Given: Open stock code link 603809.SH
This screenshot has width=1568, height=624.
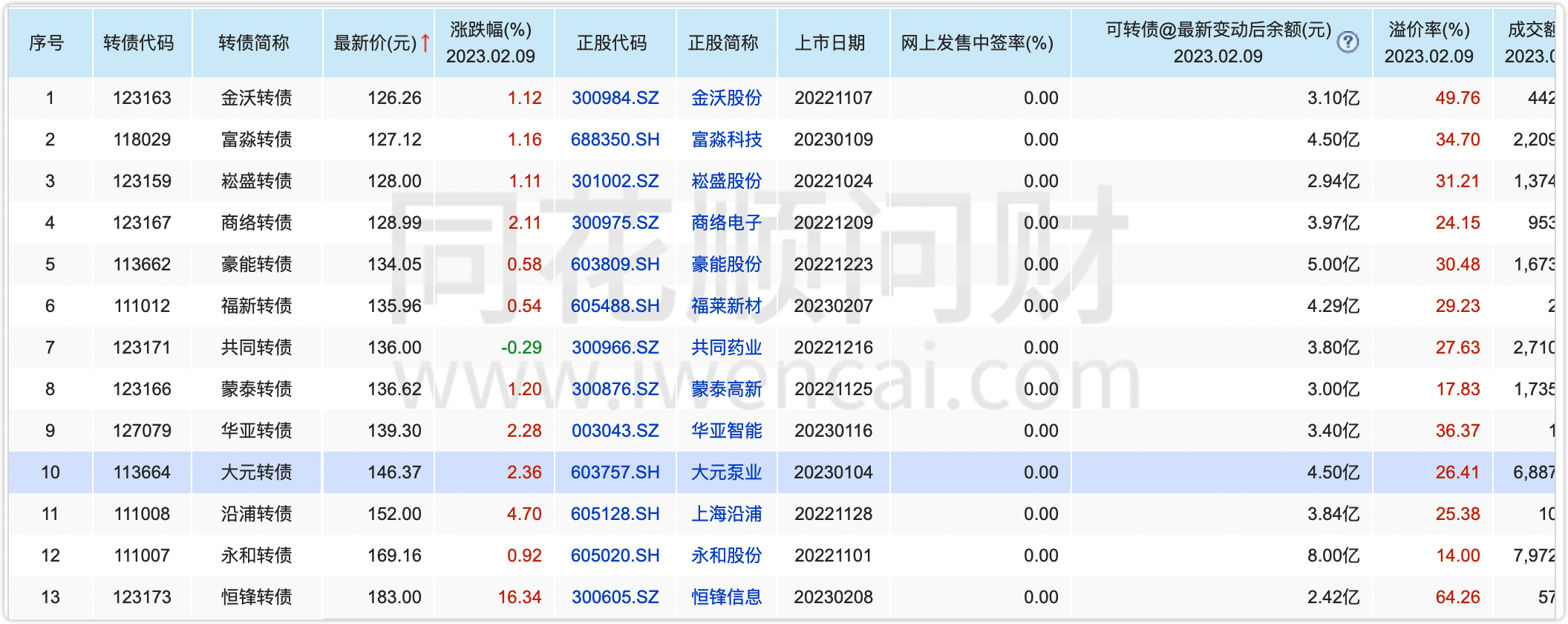Looking at the screenshot, I should (x=615, y=264).
